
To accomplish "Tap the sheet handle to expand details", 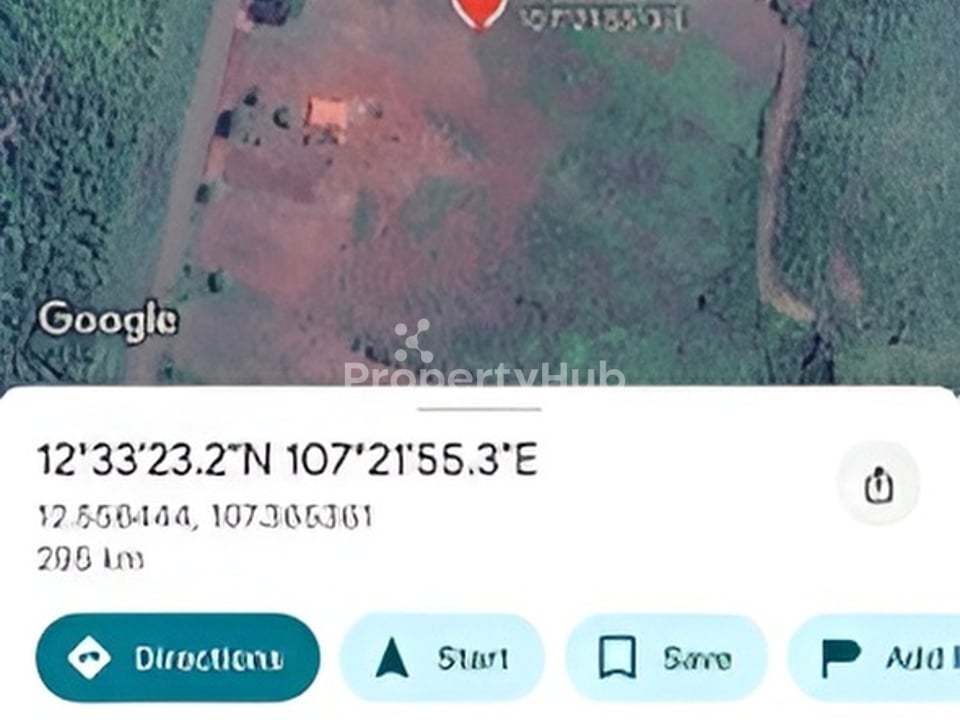I will point(479,408).
